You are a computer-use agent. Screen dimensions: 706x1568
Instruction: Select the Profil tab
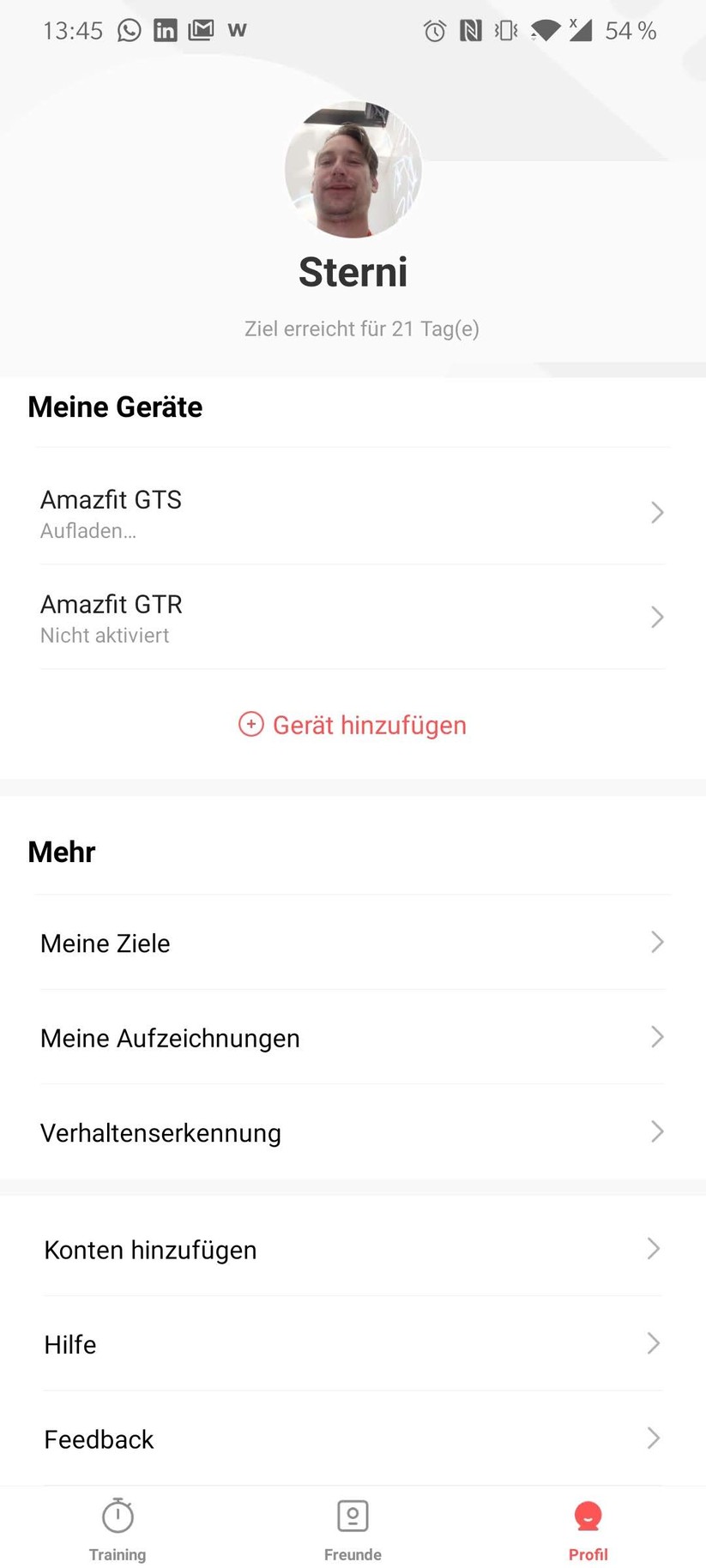pyautogui.click(x=588, y=1529)
